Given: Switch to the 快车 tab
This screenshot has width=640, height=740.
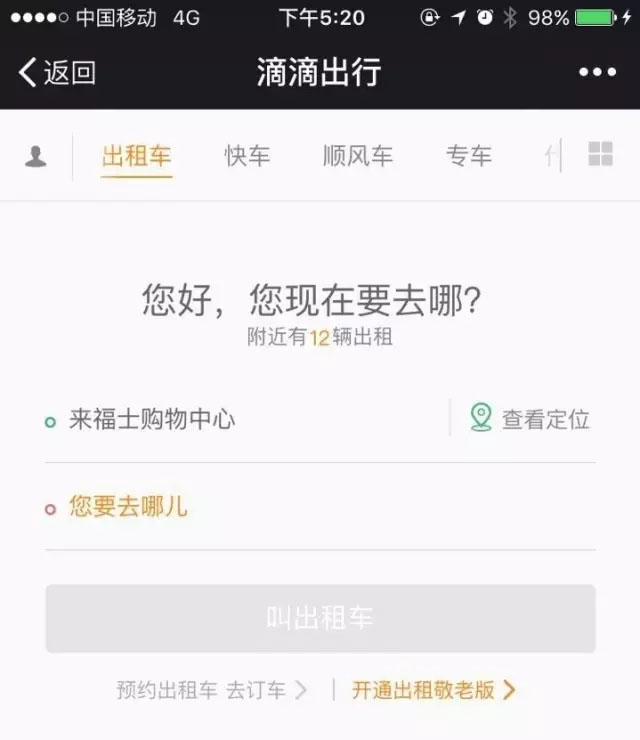Looking at the screenshot, I should [247, 156].
